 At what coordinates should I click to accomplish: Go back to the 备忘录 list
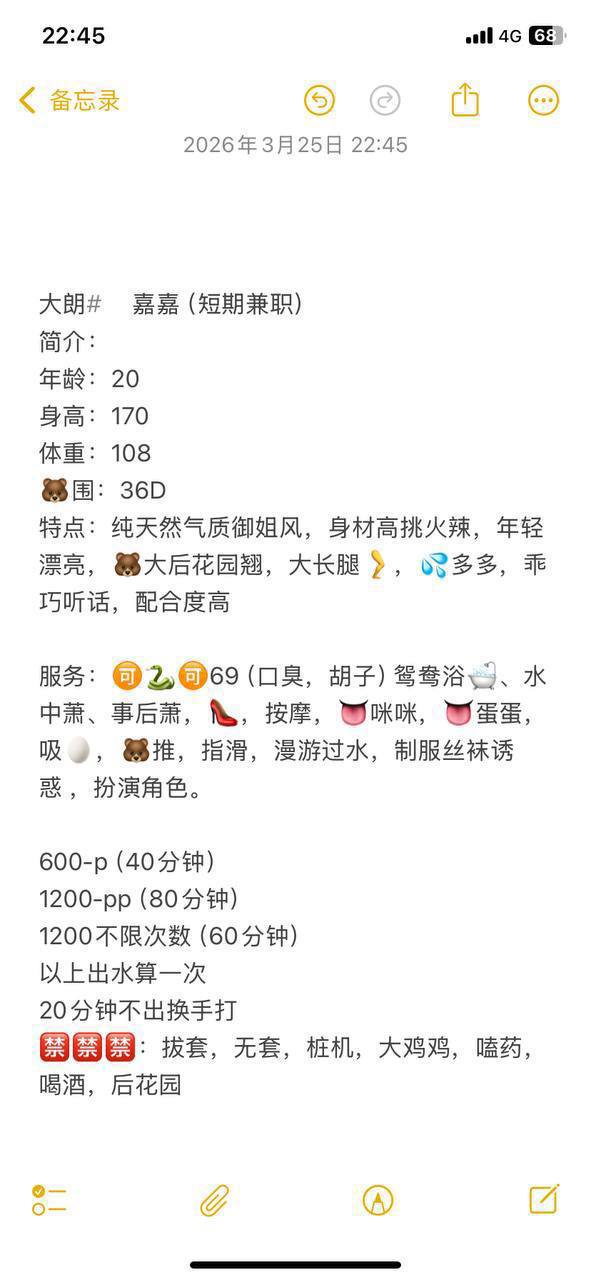click(69, 100)
